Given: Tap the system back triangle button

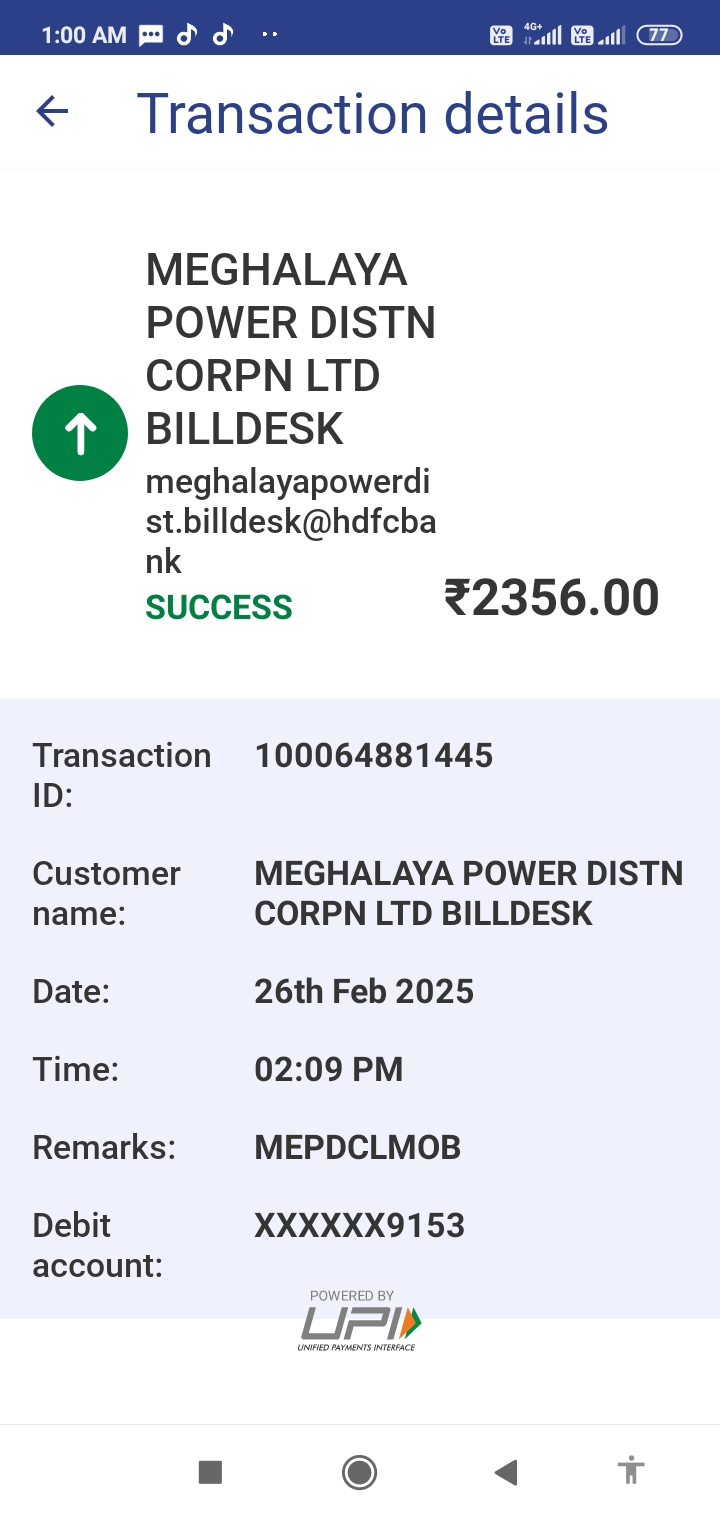Looking at the screenshot, I should click(506, 1472).
